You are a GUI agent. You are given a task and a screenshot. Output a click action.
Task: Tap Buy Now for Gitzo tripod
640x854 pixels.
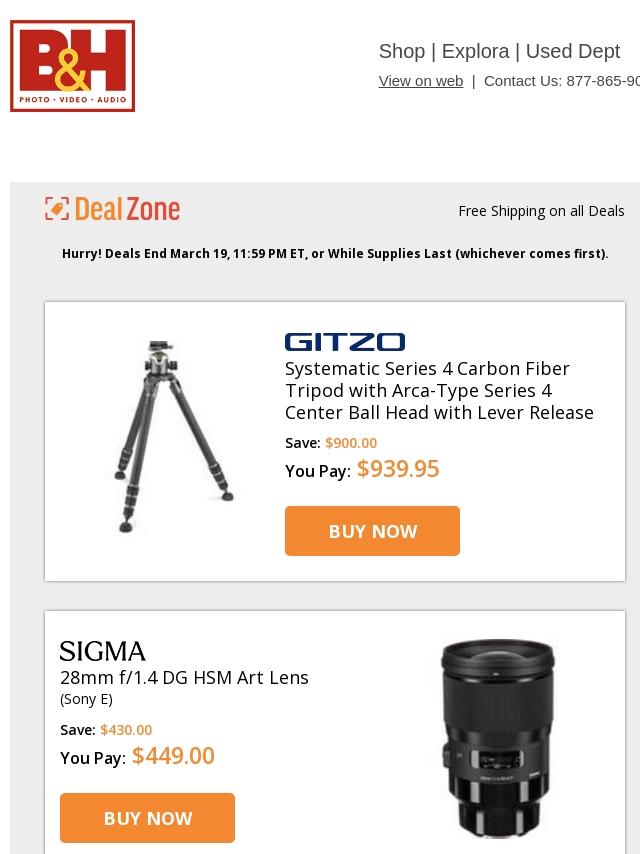click(x=372, y=531)
